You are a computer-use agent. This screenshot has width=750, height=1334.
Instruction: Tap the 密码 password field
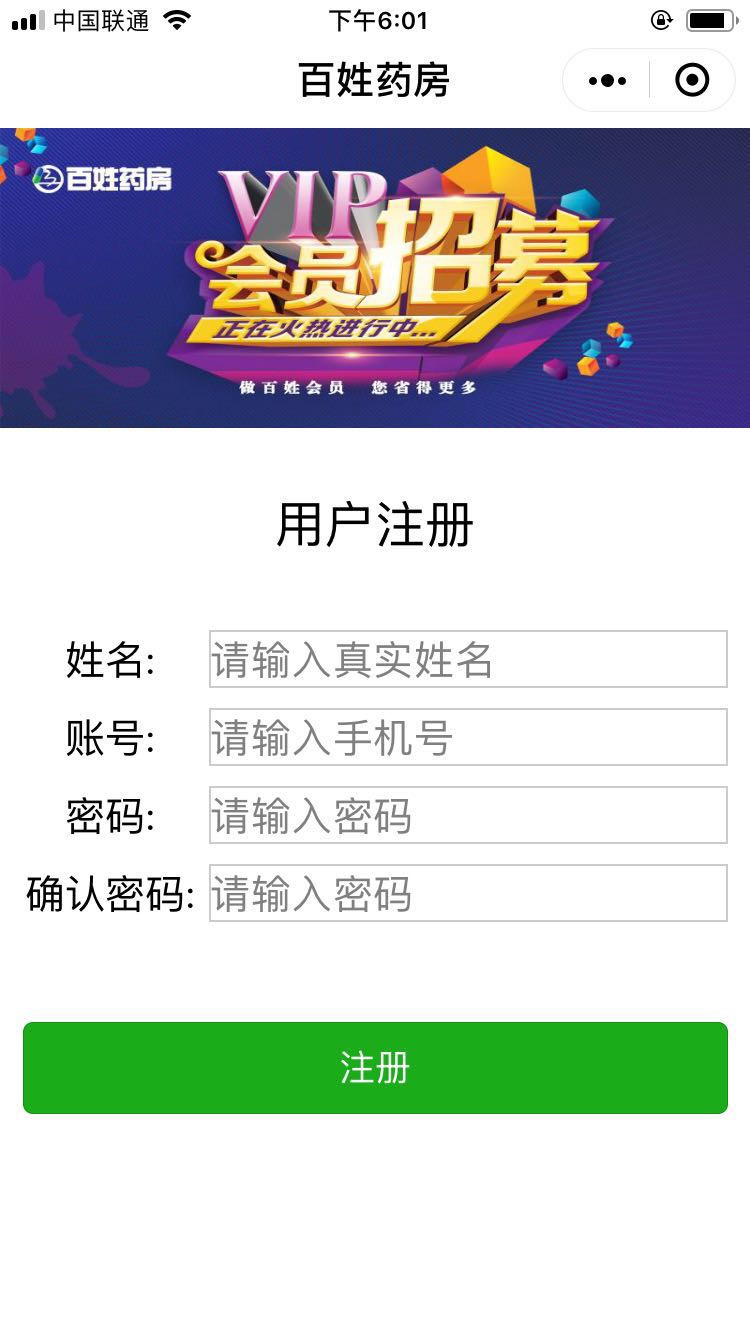pos(467,815)
